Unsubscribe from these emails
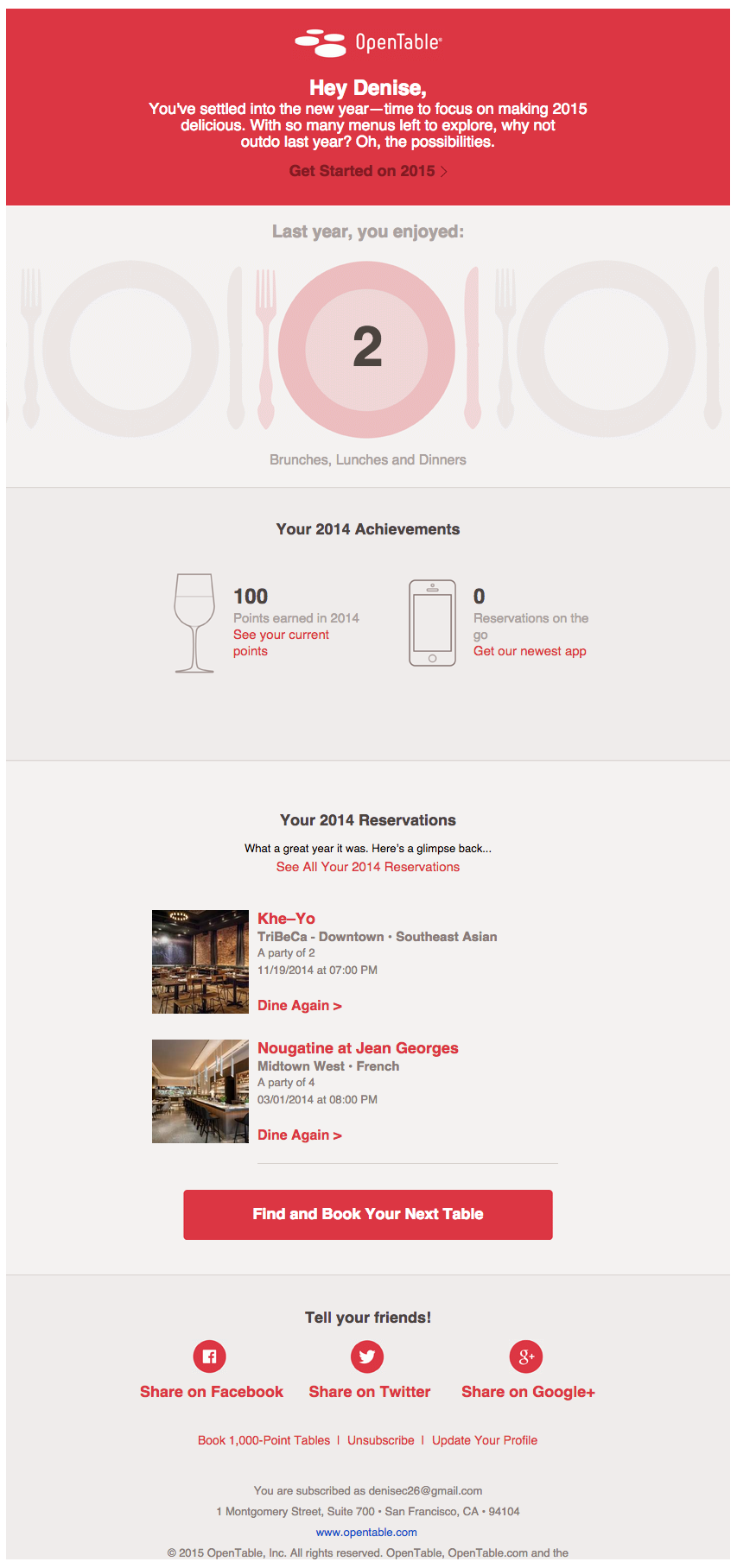 (x=381, y=1440)
